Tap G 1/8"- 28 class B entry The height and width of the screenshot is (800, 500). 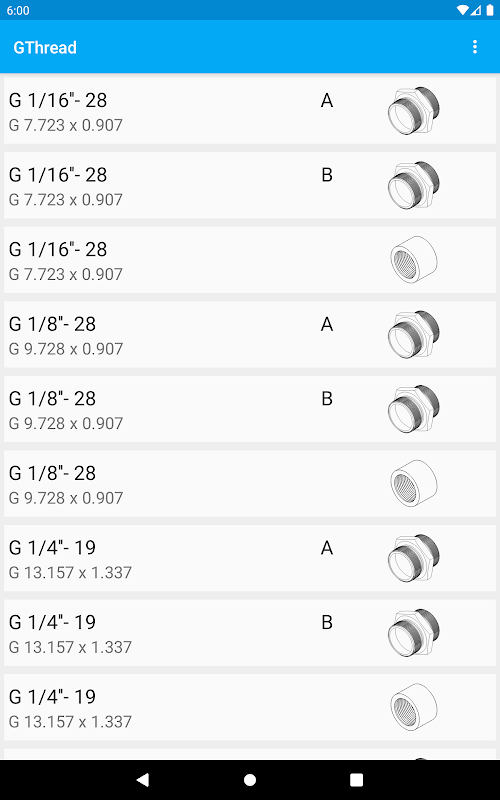(x=250, y=409)
